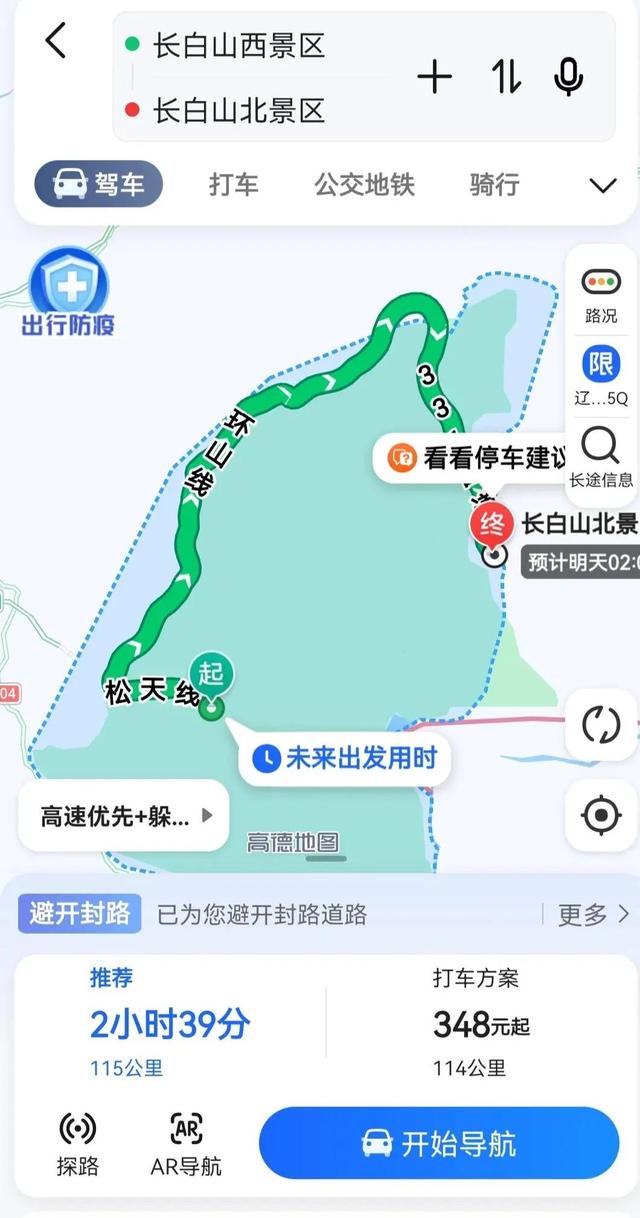
Task: Go back with the top-left arrow
Action: [56, 42]
